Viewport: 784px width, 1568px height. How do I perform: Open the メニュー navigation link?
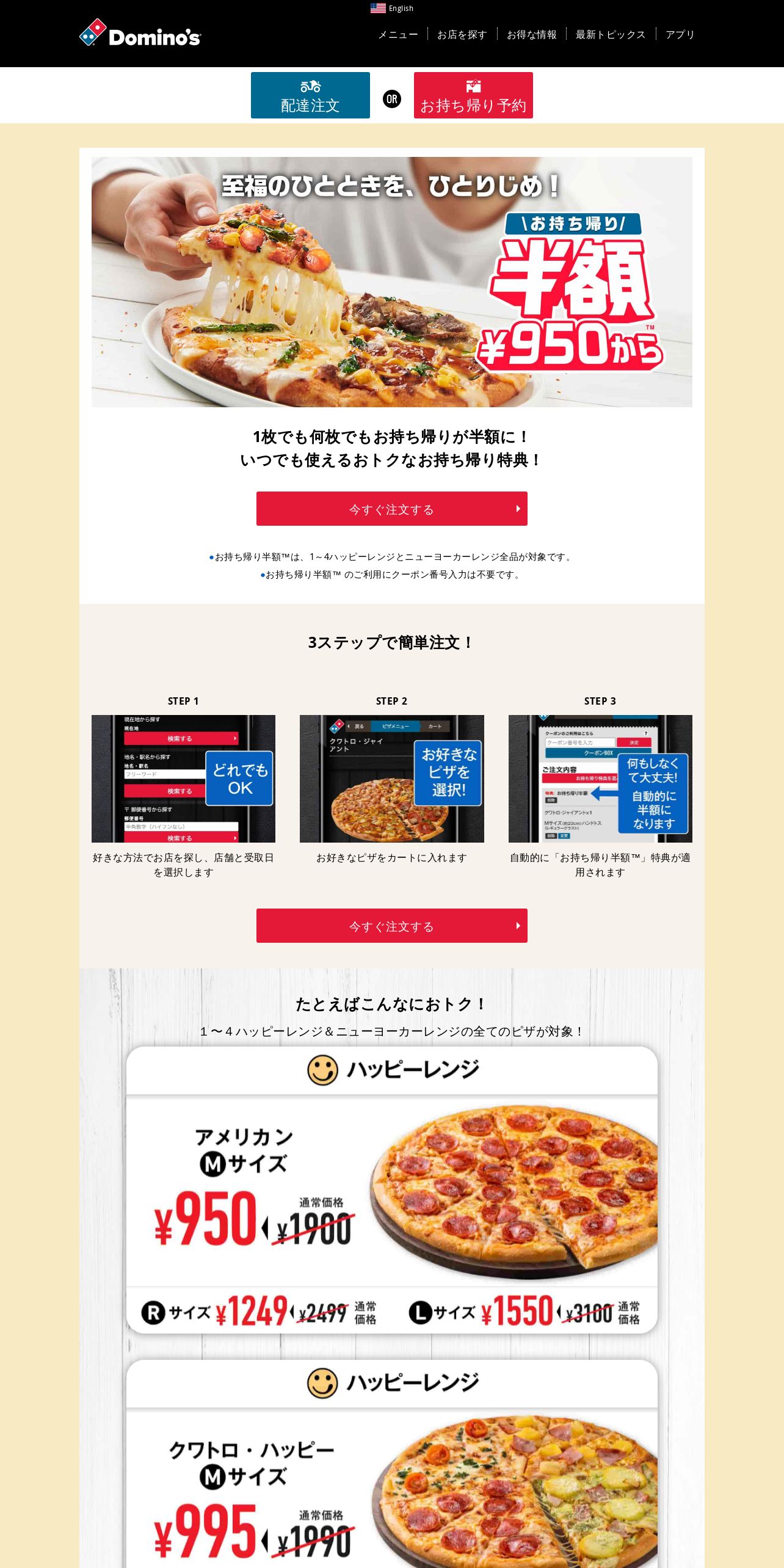[397, 35]
